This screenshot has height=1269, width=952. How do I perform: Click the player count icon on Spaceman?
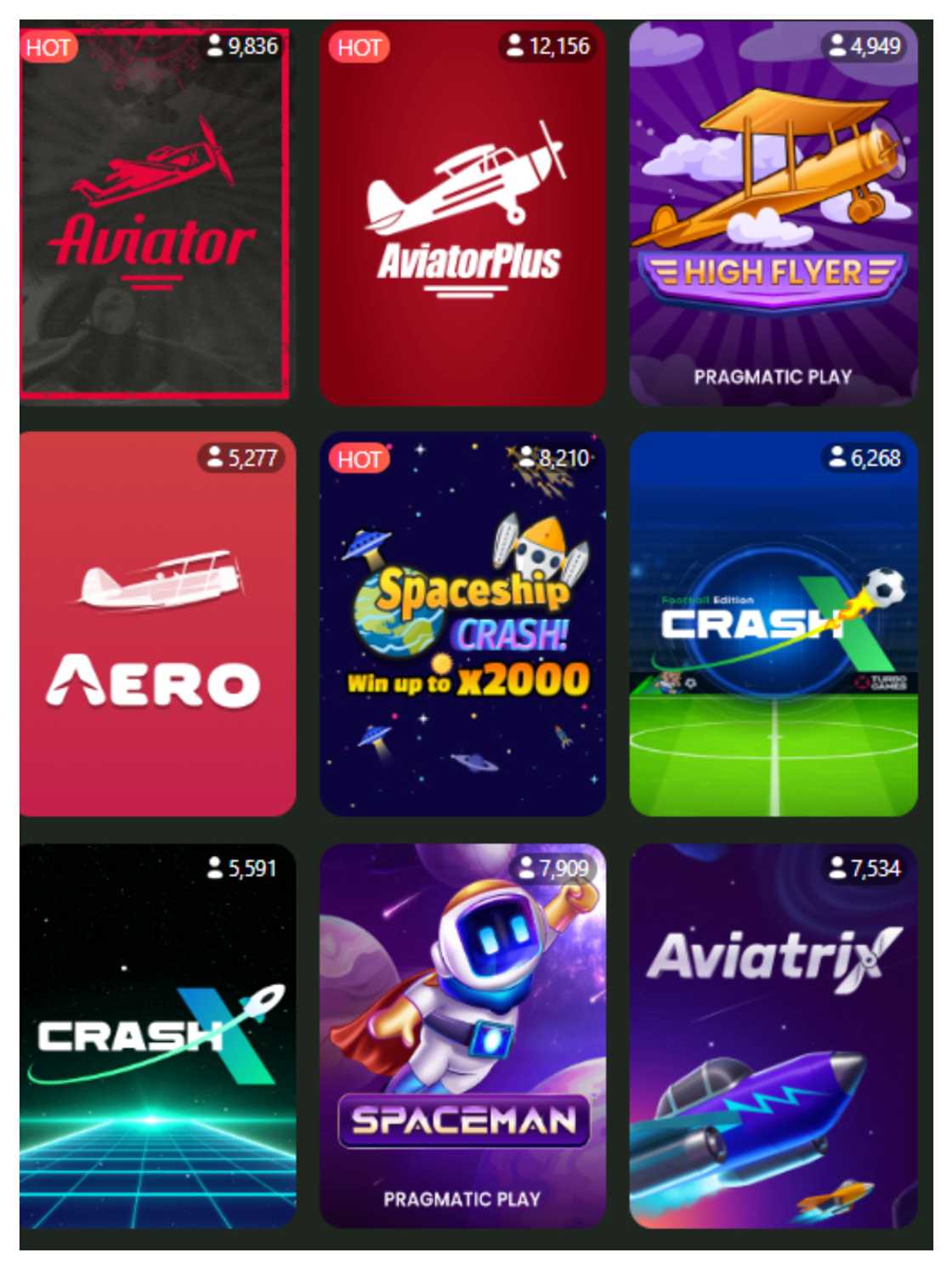pos(526,868)
